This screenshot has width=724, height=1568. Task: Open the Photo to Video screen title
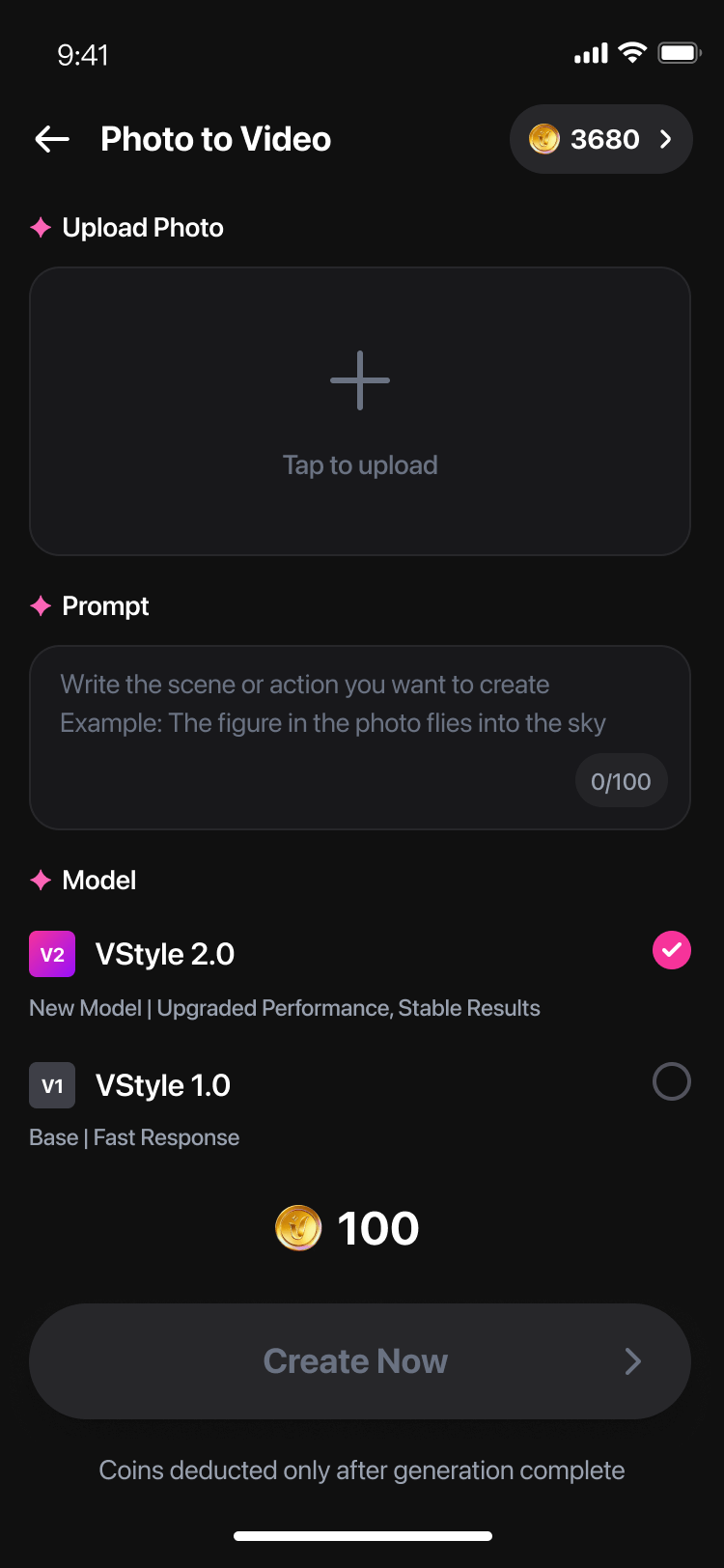click(x=214, y=139)
